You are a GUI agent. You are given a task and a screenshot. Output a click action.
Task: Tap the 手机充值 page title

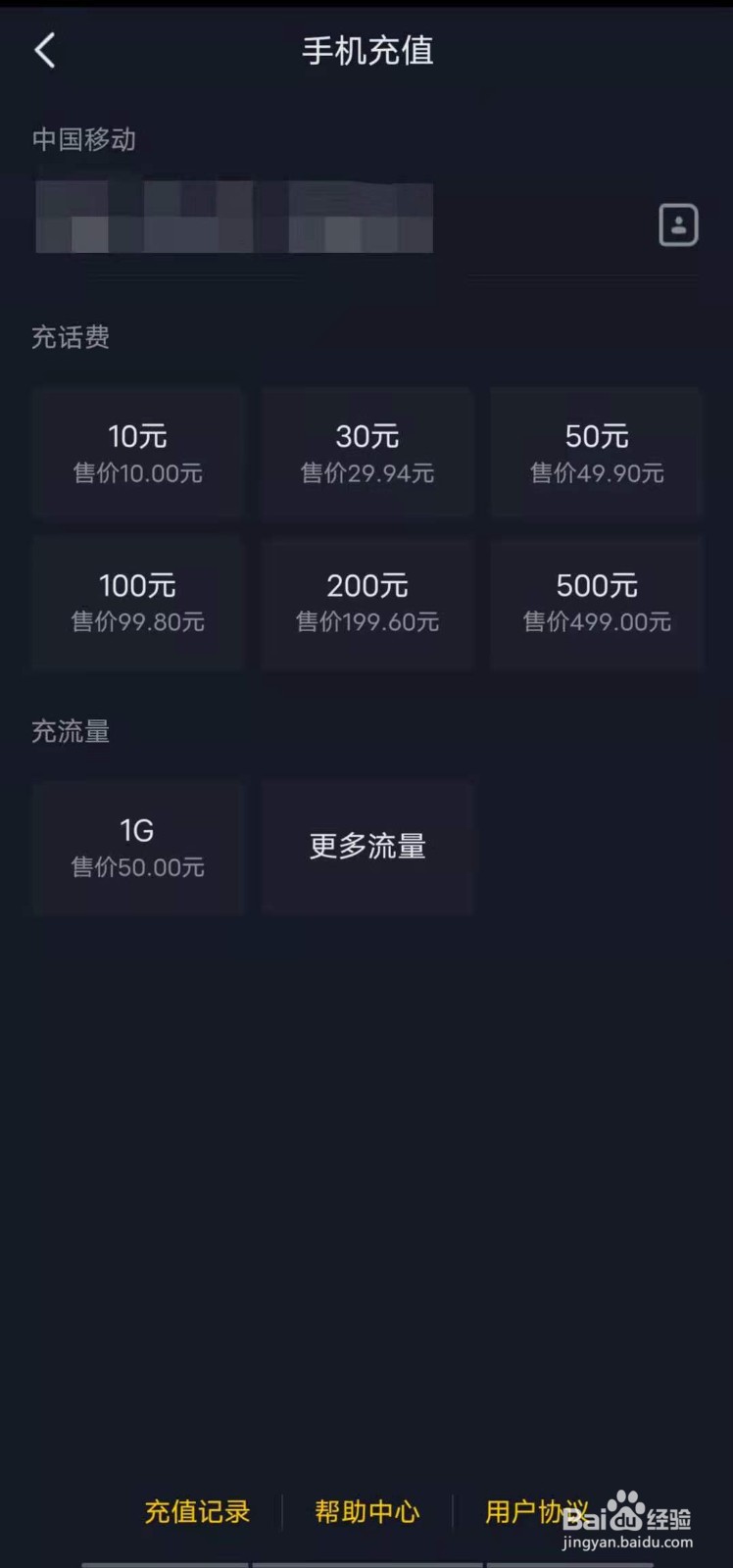click(366, 51)
